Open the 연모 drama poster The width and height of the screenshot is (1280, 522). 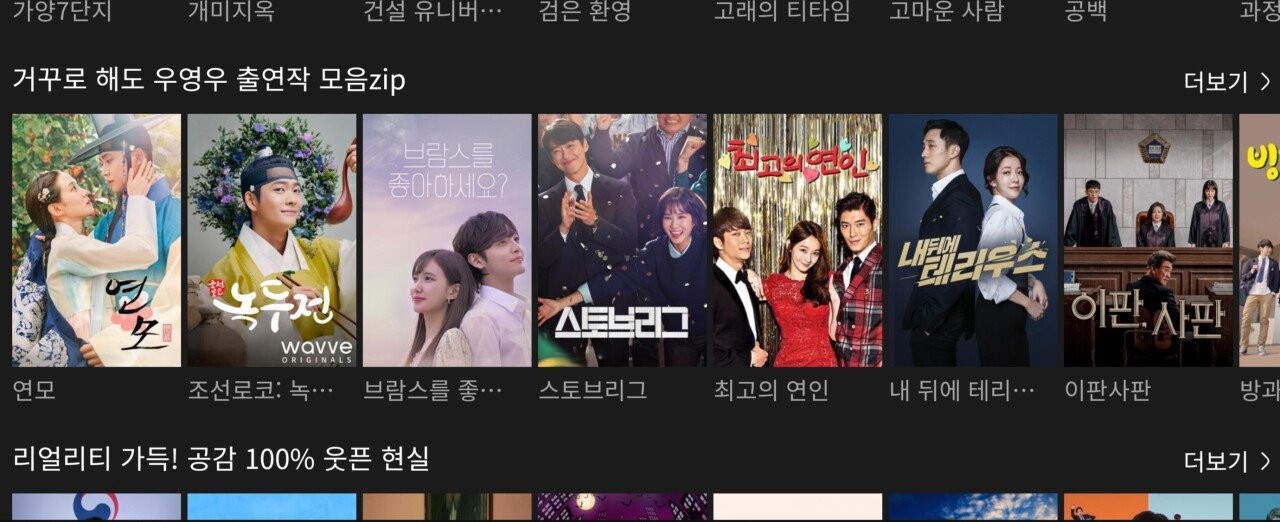pos(96,240)
